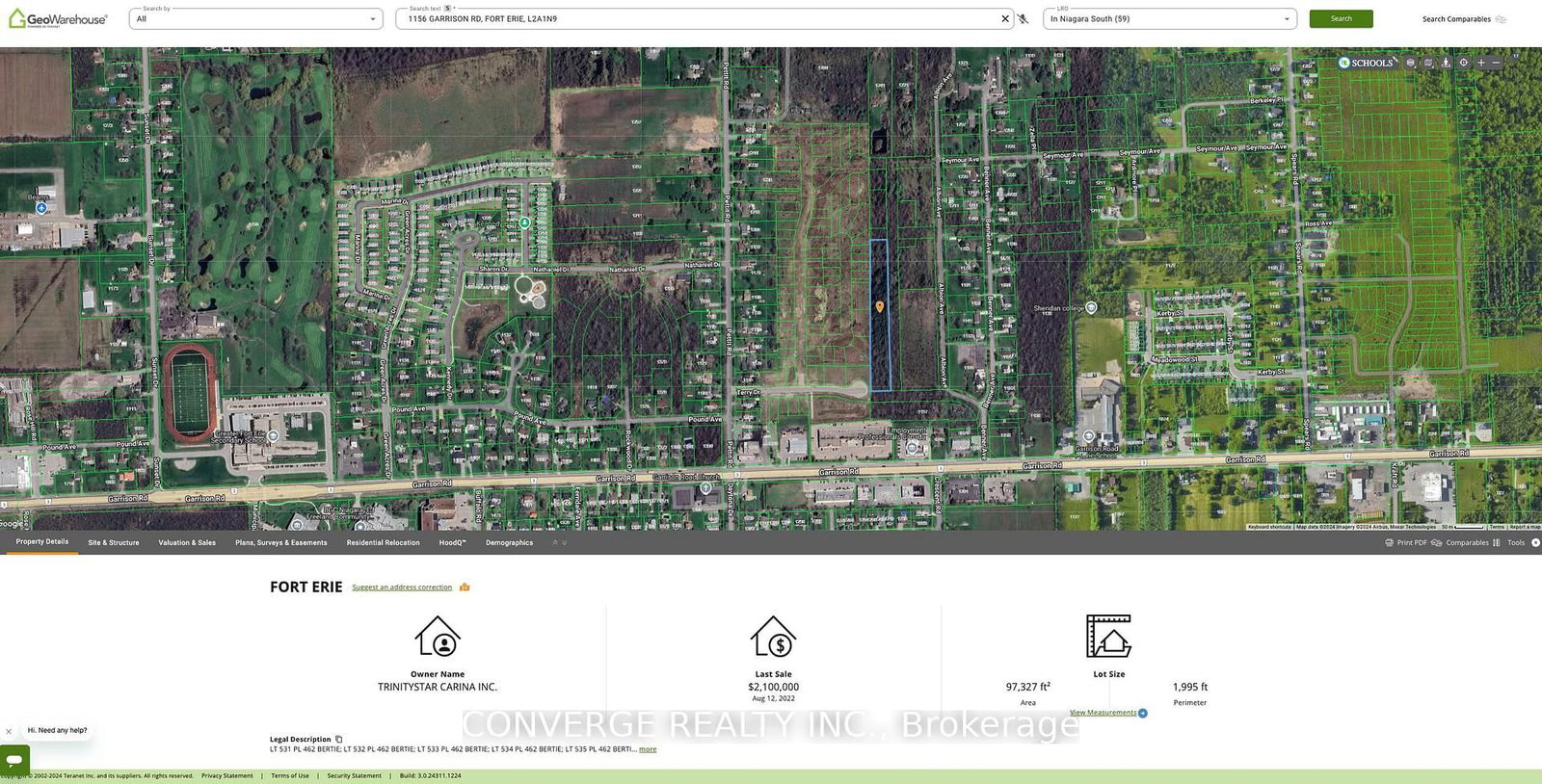The height and width of the screenshot is (784, 1542).
Task: Tap the address search field
Action: (x=694, y=19)
